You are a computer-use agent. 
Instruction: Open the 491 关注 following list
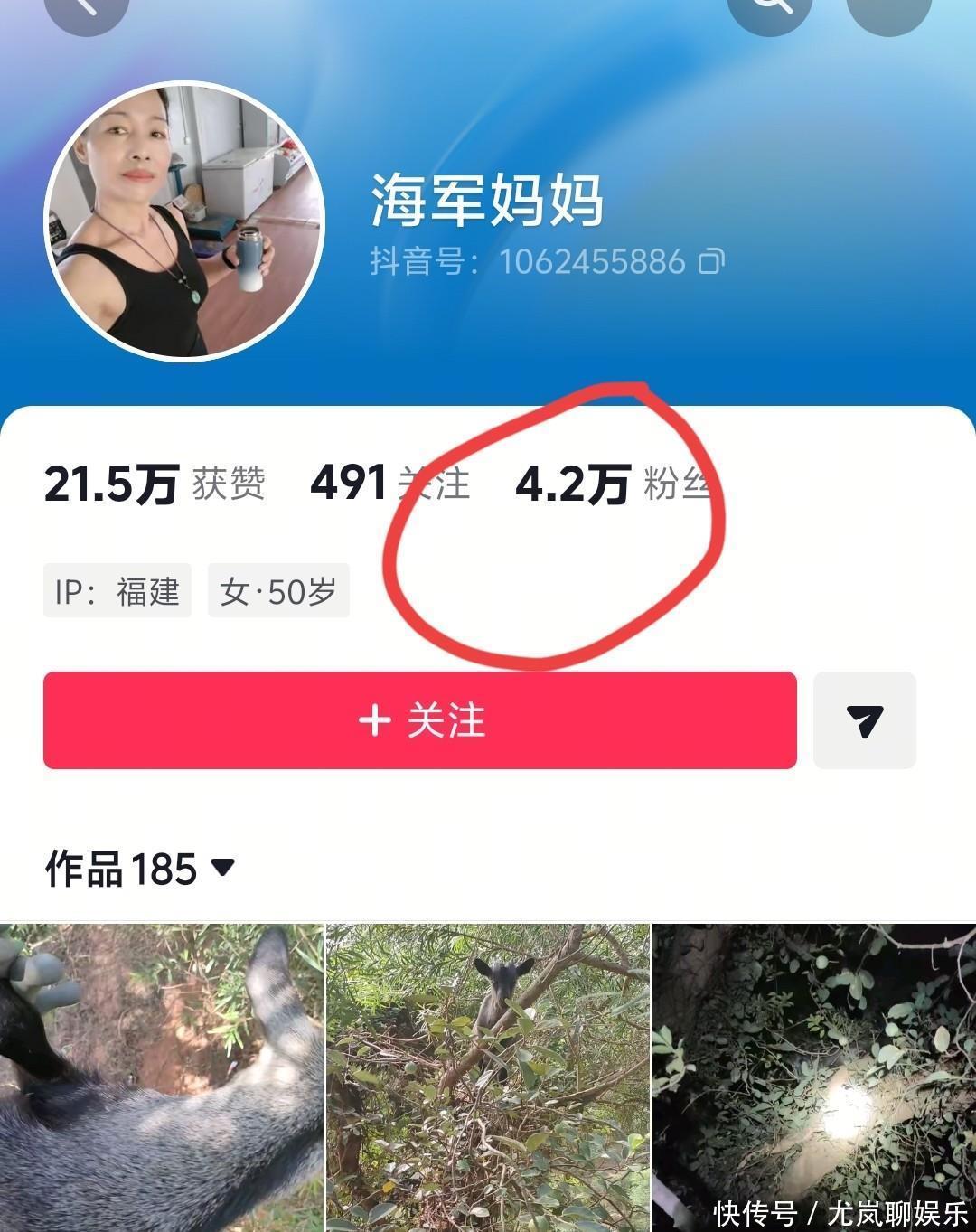(x=389, y=483)
